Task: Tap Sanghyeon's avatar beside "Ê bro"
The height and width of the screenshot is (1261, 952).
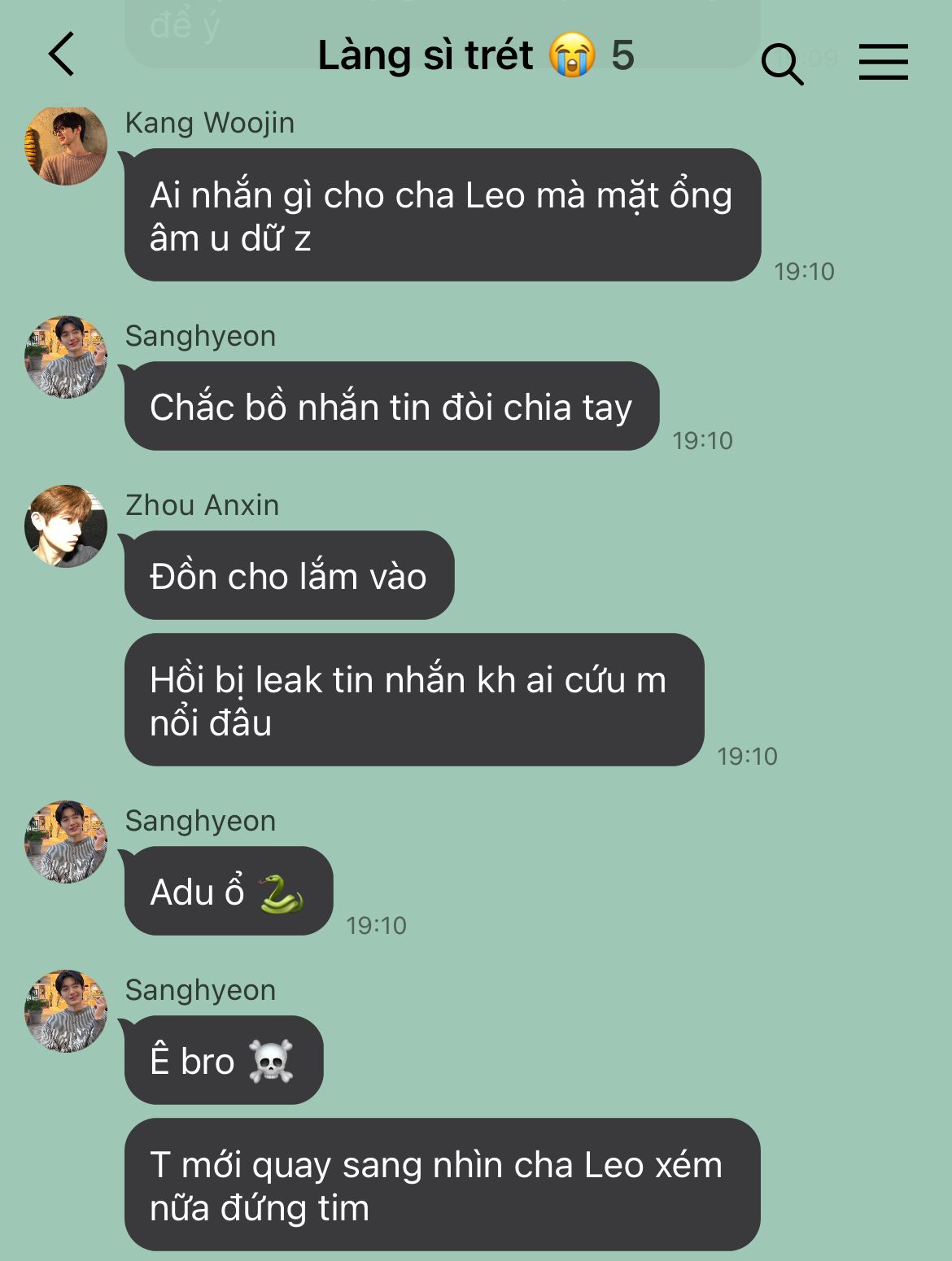Action: [x=66, y=1011]
